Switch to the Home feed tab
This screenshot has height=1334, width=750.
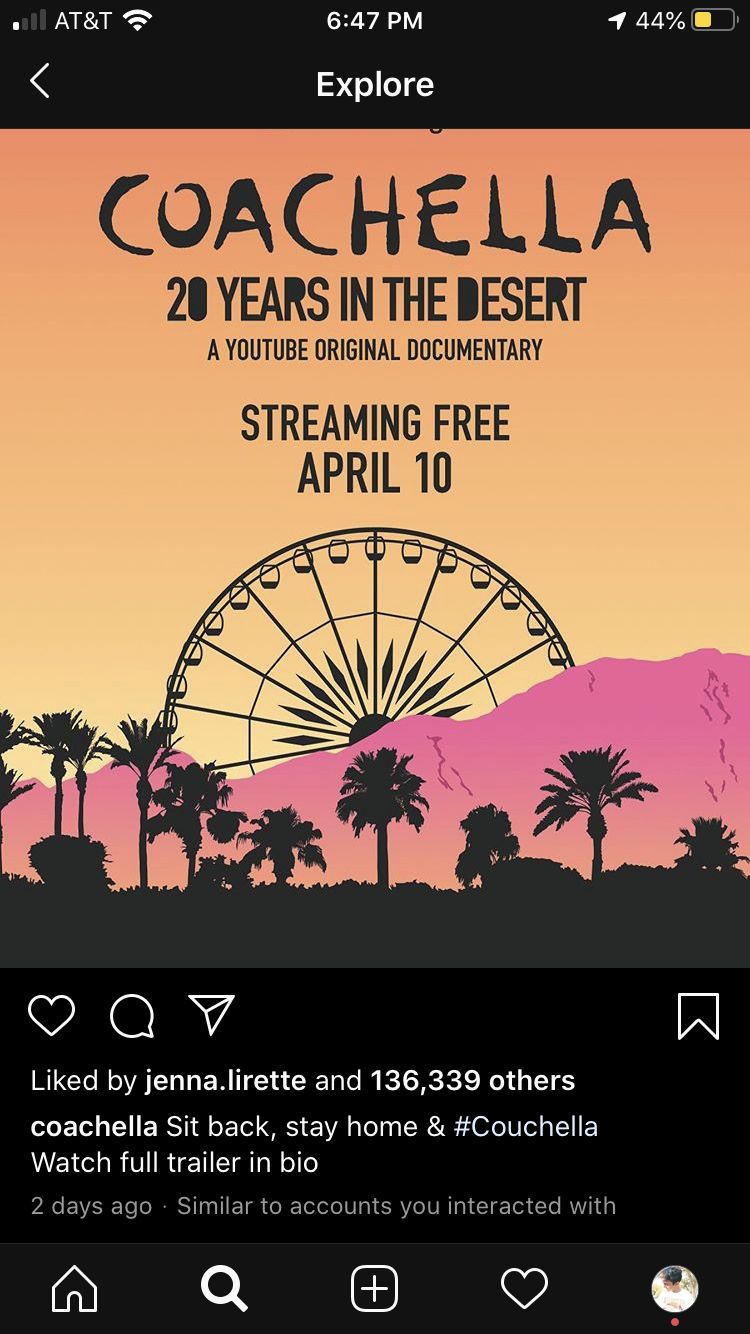[x=75, y=1288]
